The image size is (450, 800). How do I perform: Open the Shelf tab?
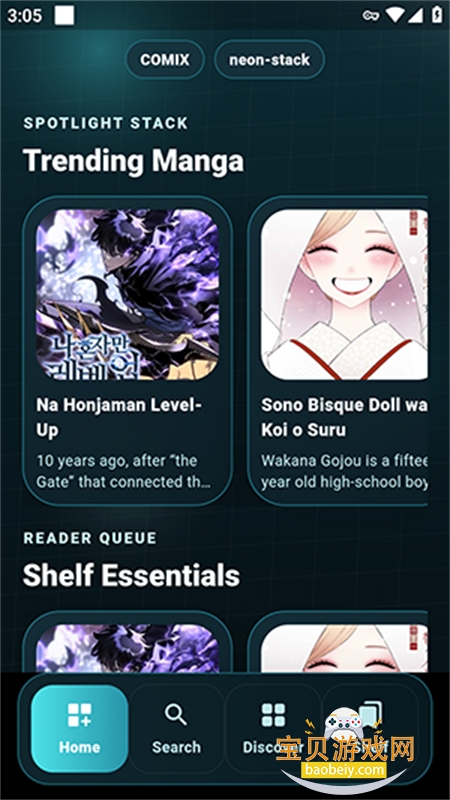(x=370, y=729)
